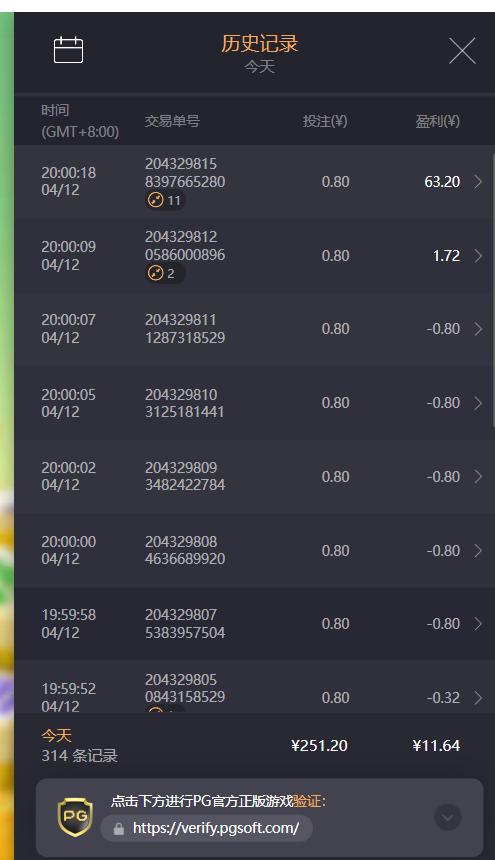Open the 19:59:58 transaction record
The width and height of the screenshot is (495, 860).
(x=254, y=624)
